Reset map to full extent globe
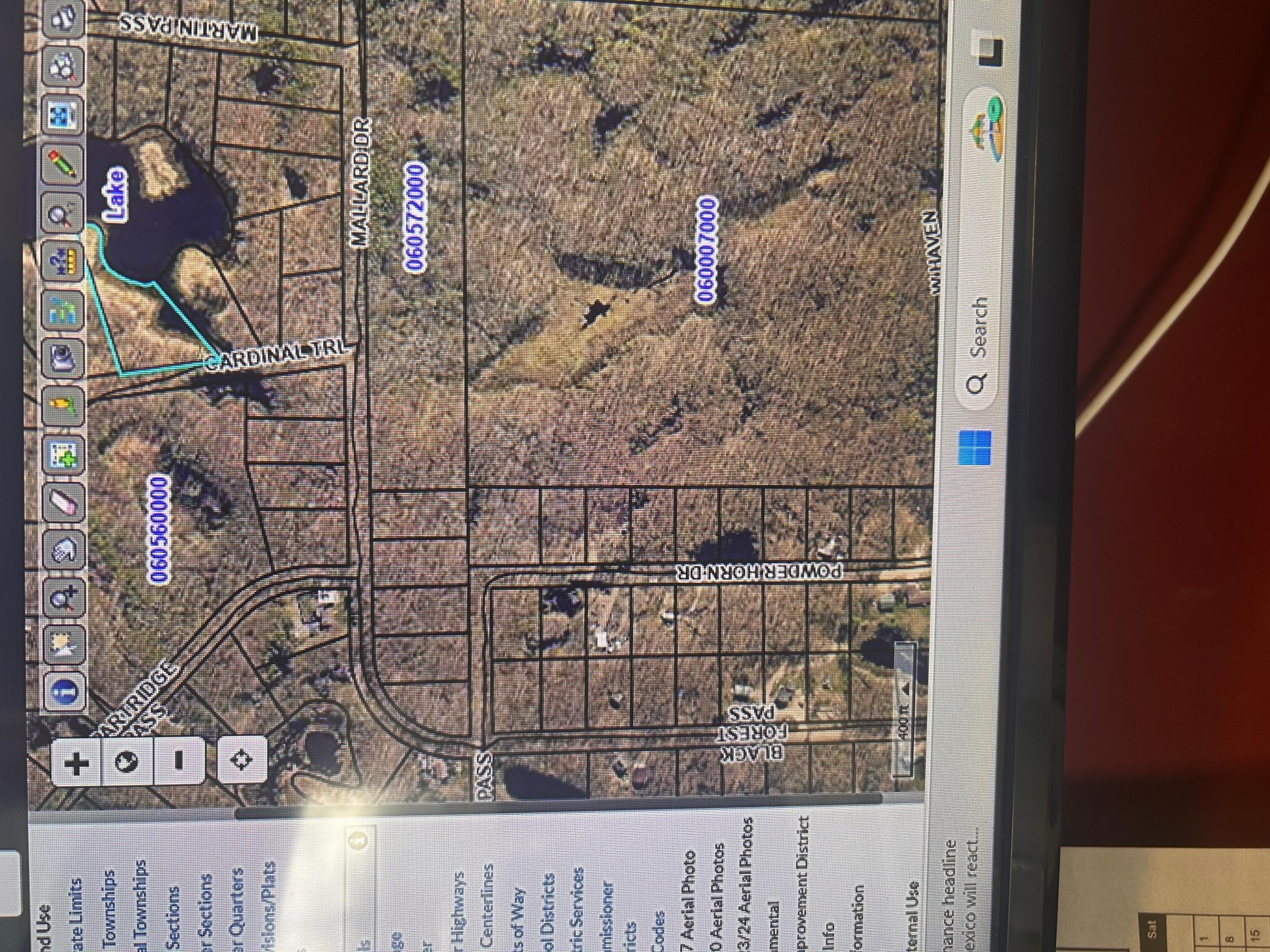This screenshot has height=952, width=1270. pyautogui.click(x=127, y=762)
